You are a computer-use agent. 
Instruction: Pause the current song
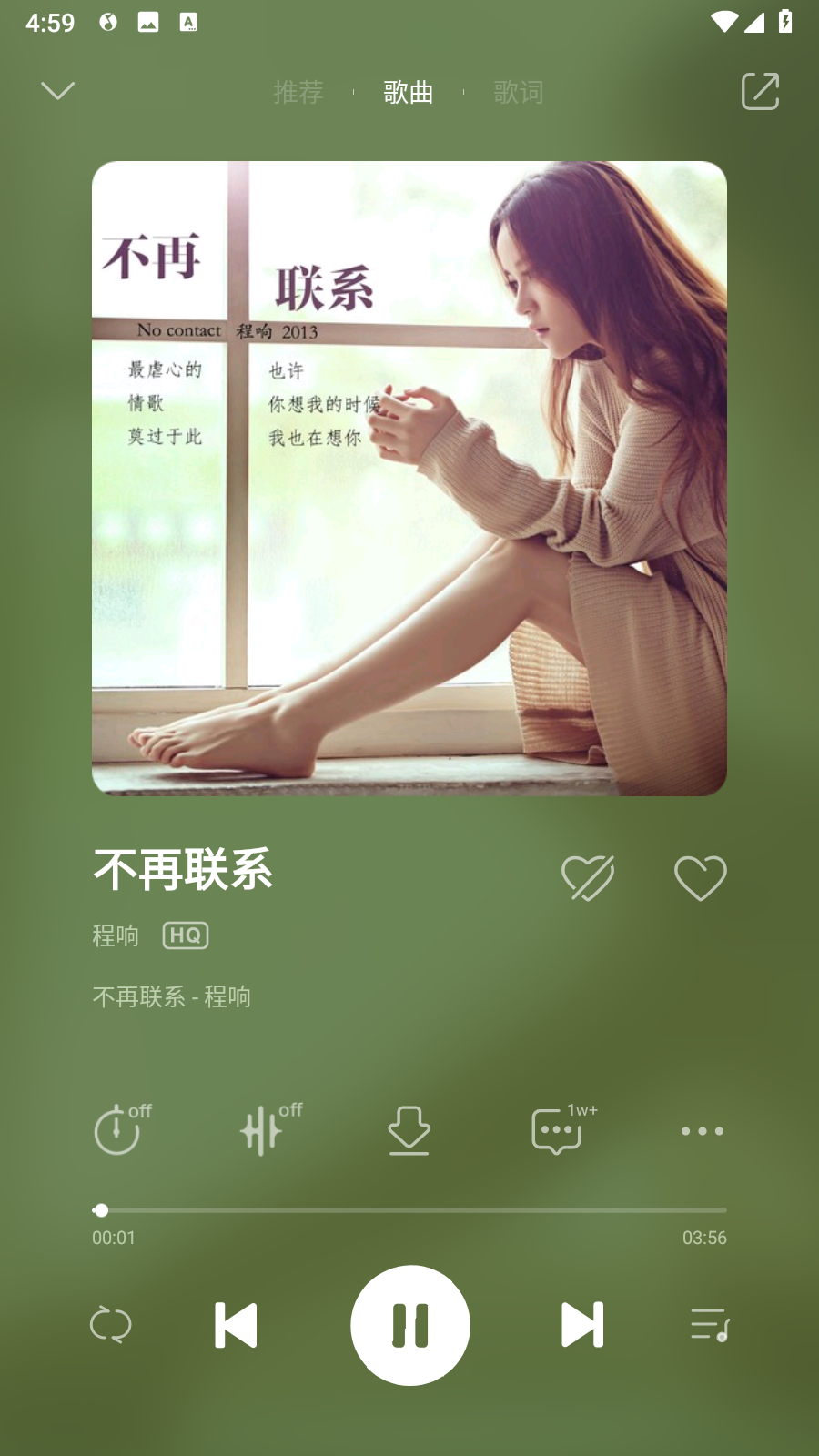411,1326
